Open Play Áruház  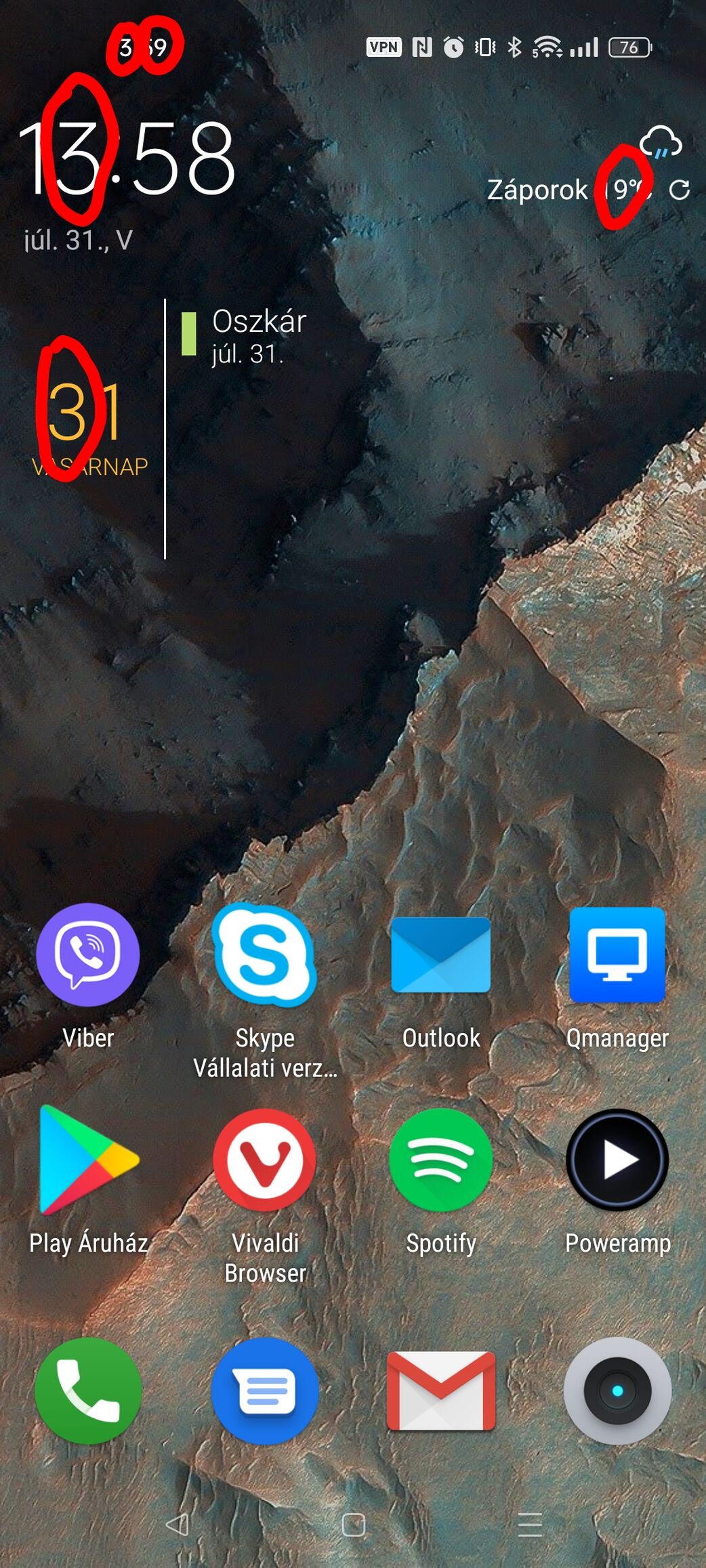pos(88,1160)
